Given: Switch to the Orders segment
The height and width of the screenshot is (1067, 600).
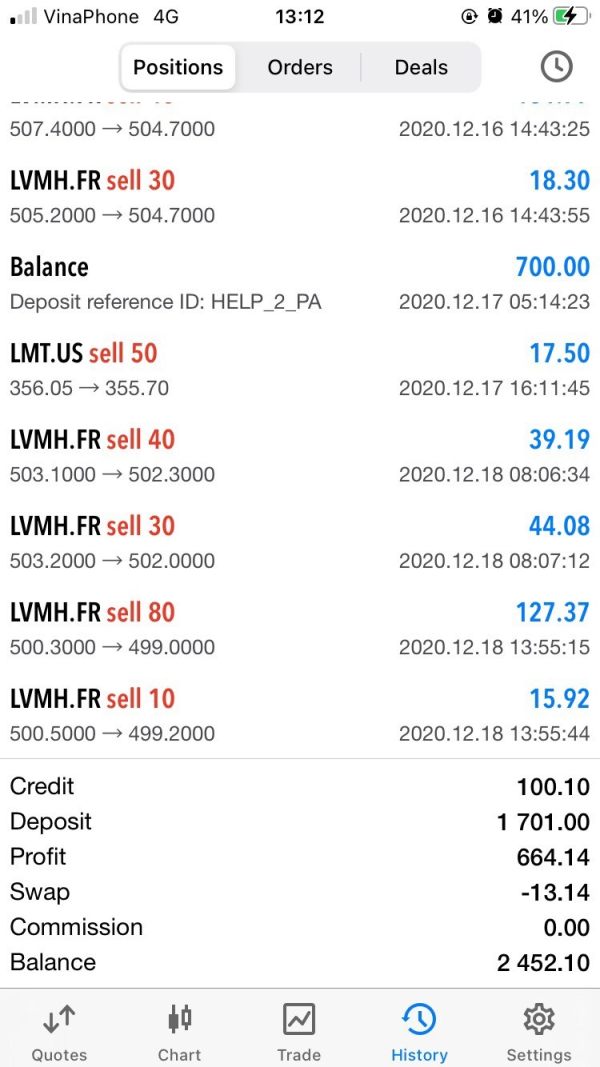Looking at the screenshot, I should [x=299, y=68].
